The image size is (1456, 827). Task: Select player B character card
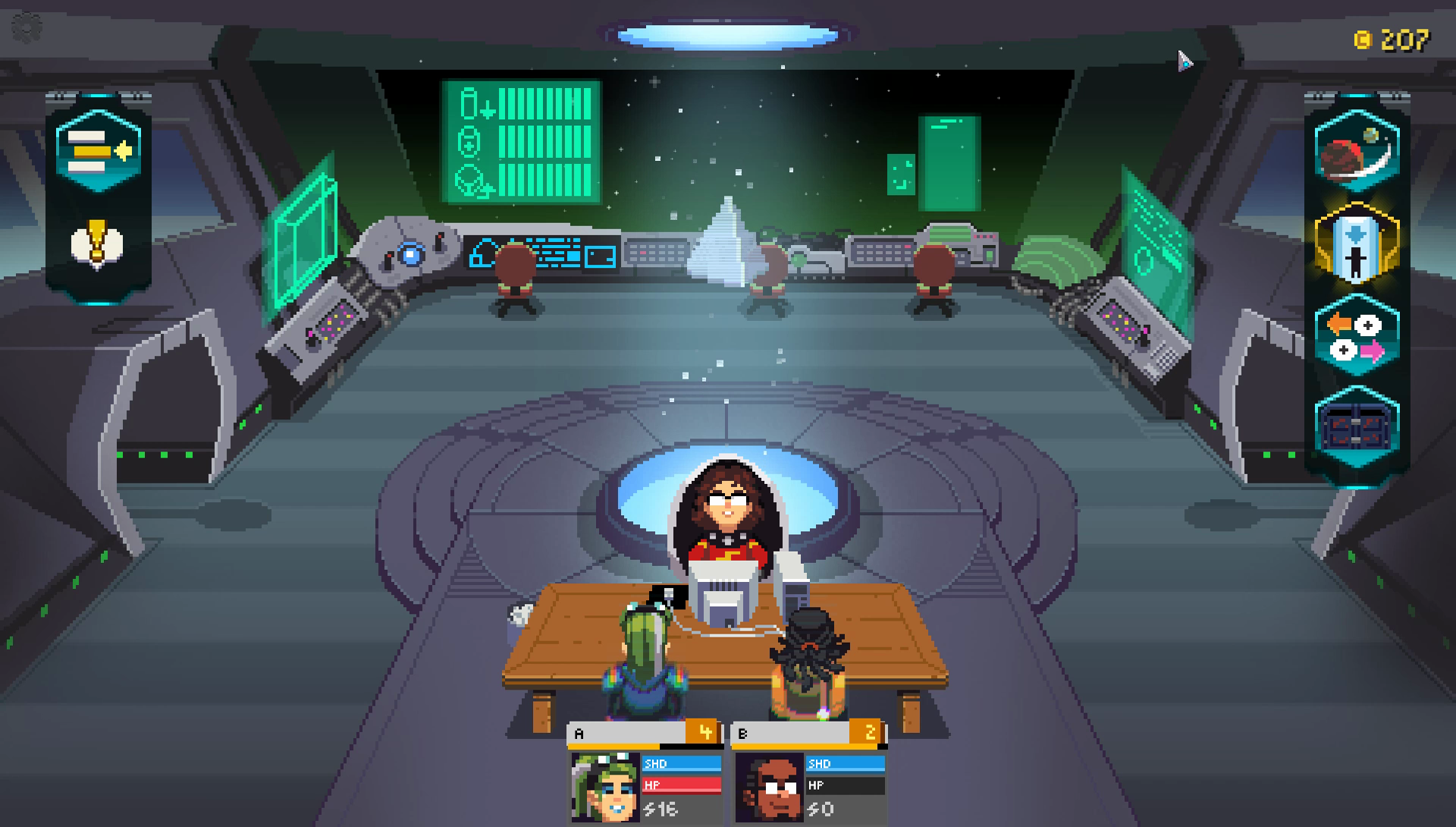pyautogui.click(x=809, y=774)
